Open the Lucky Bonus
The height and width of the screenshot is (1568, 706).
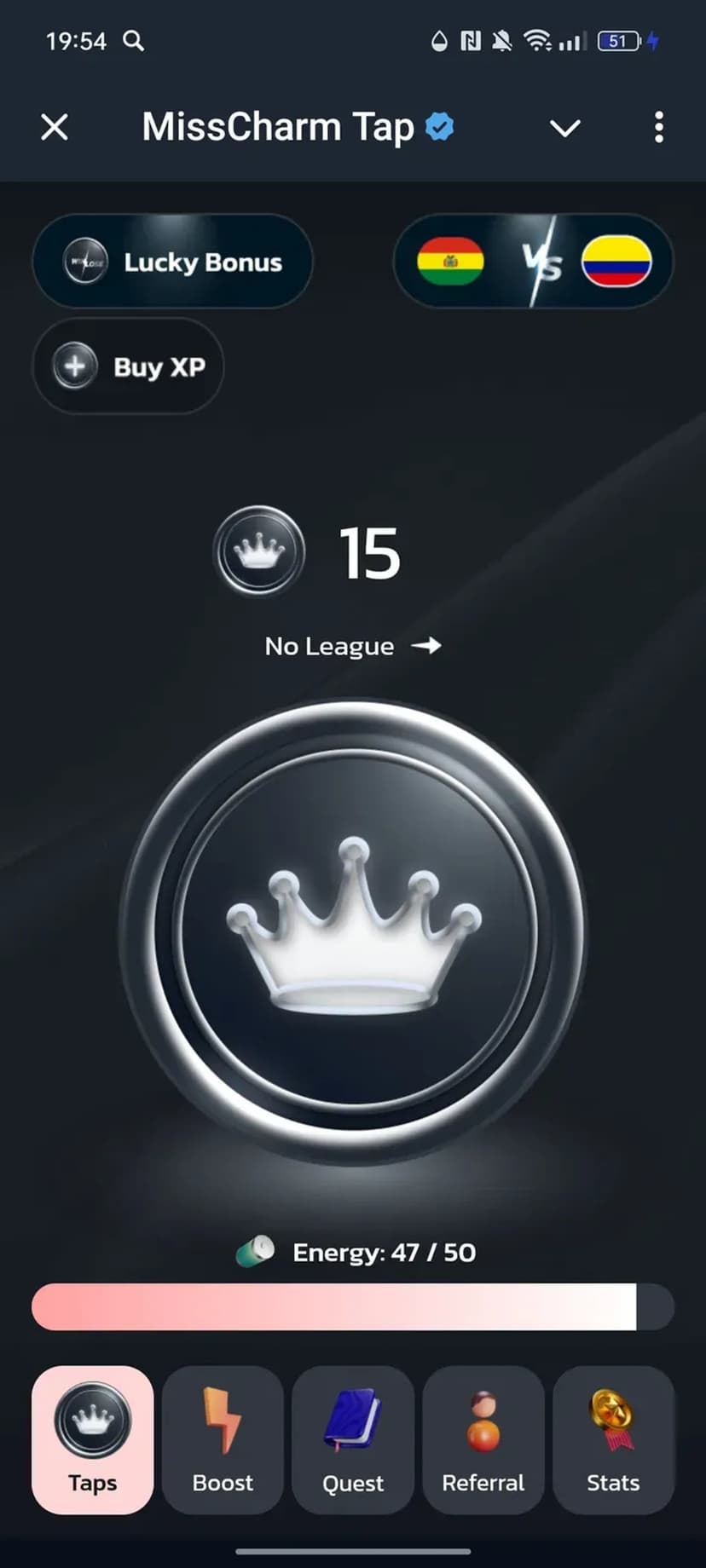pyautogui.click(x=173, y=262)
